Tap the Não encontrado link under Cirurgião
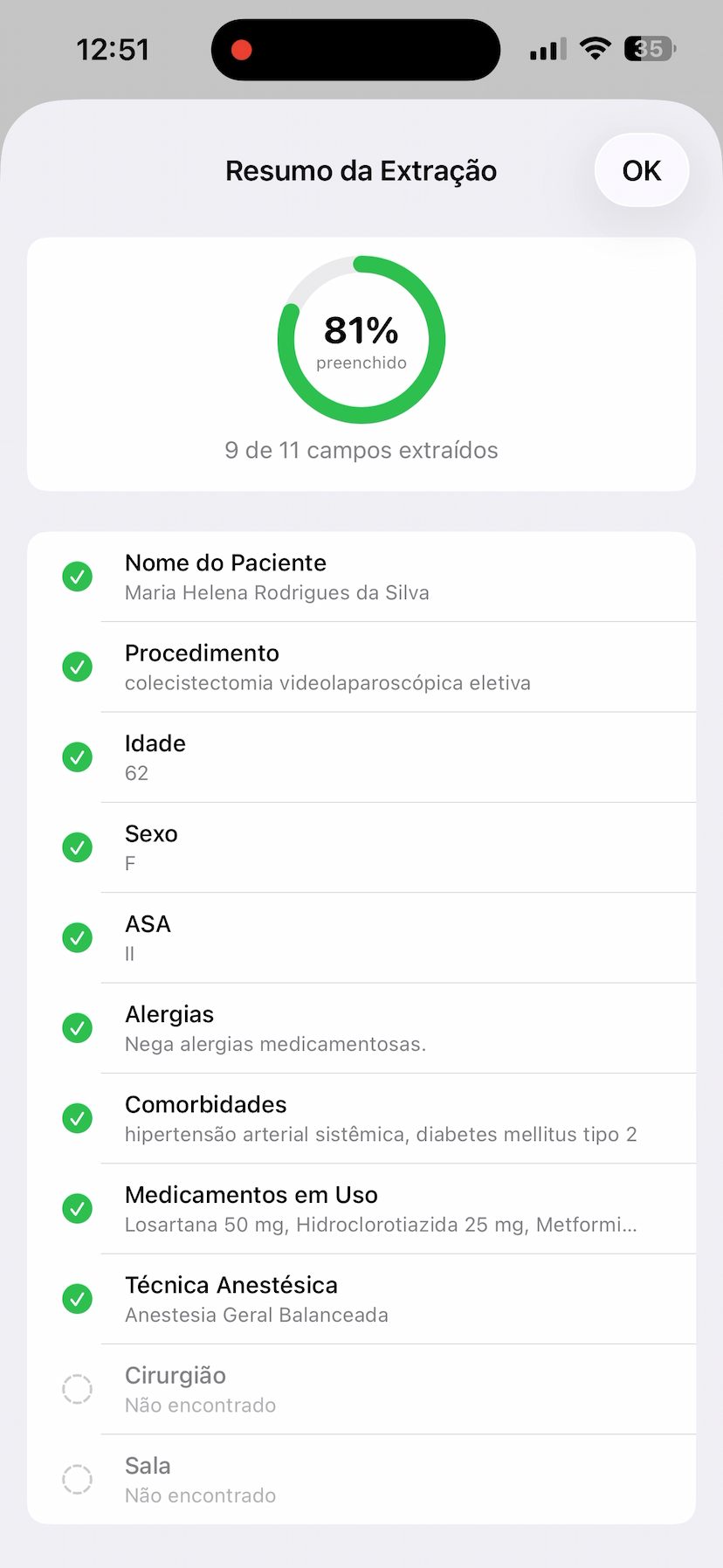723x1568 pixels. 200,1404
